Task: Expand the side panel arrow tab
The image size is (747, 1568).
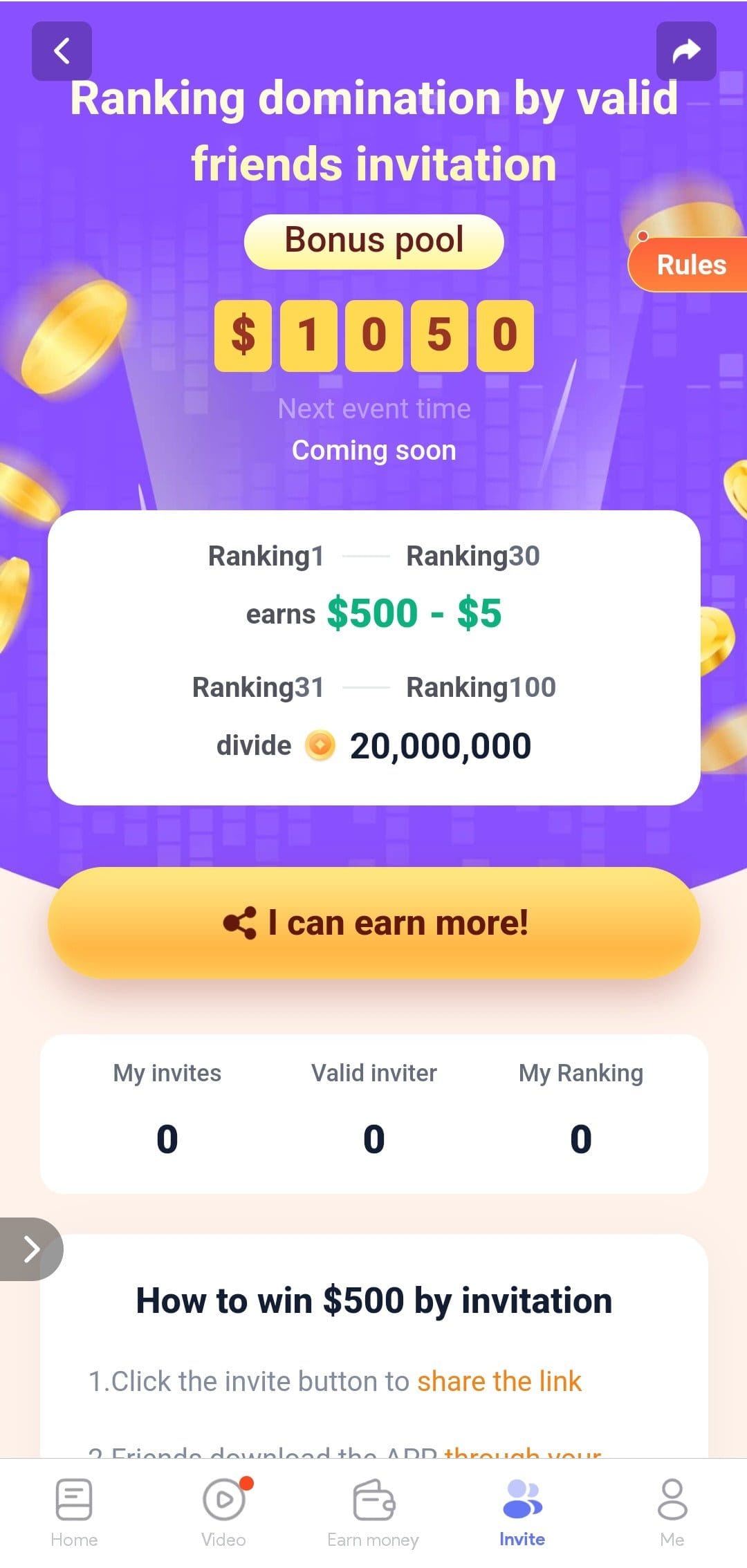Action: click(x=31, y=1249)
